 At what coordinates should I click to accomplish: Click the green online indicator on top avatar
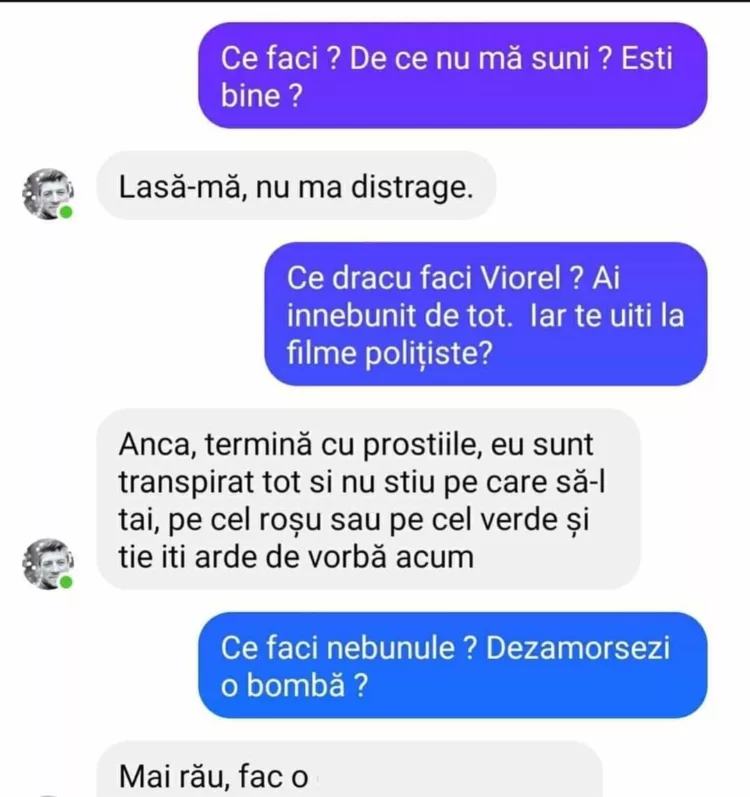(64, 212)
